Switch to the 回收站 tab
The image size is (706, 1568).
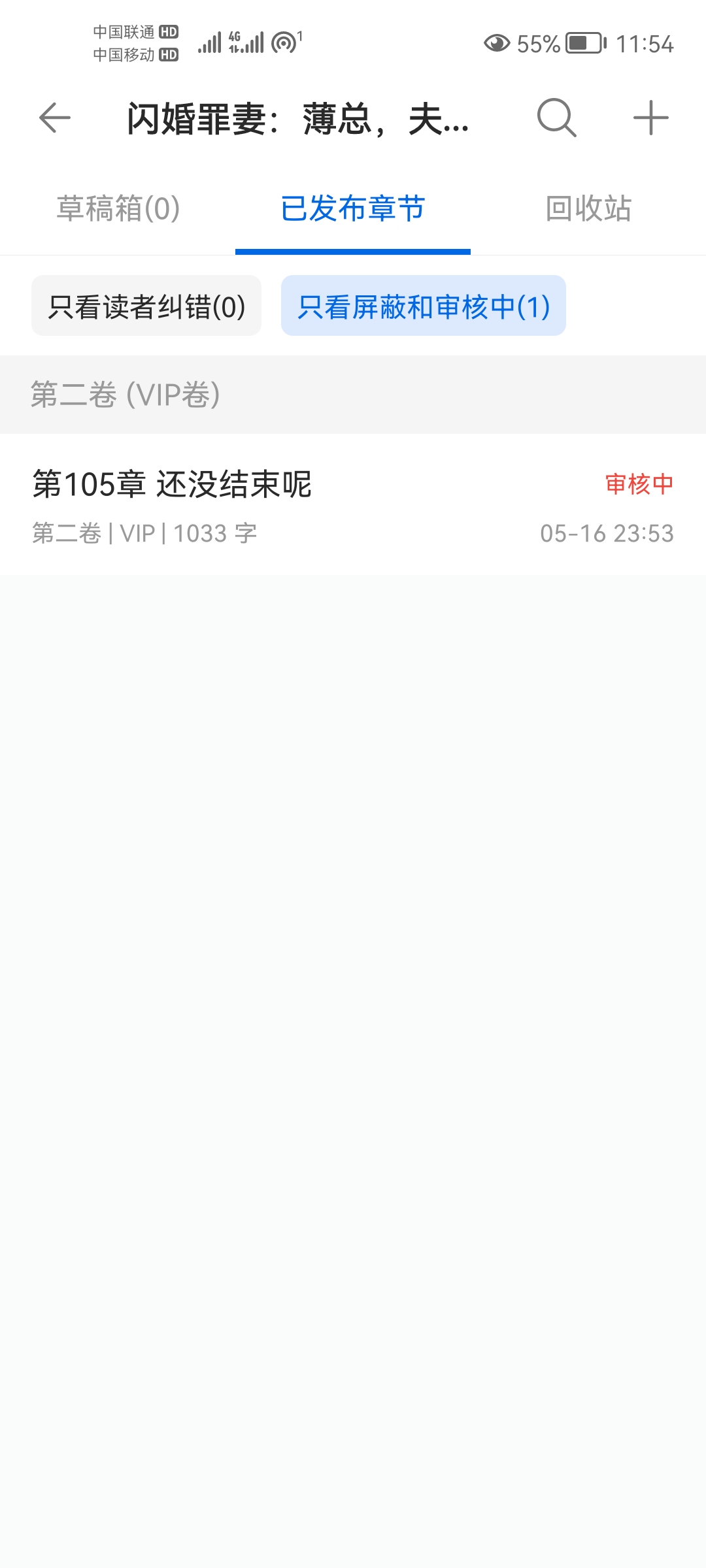588,209
